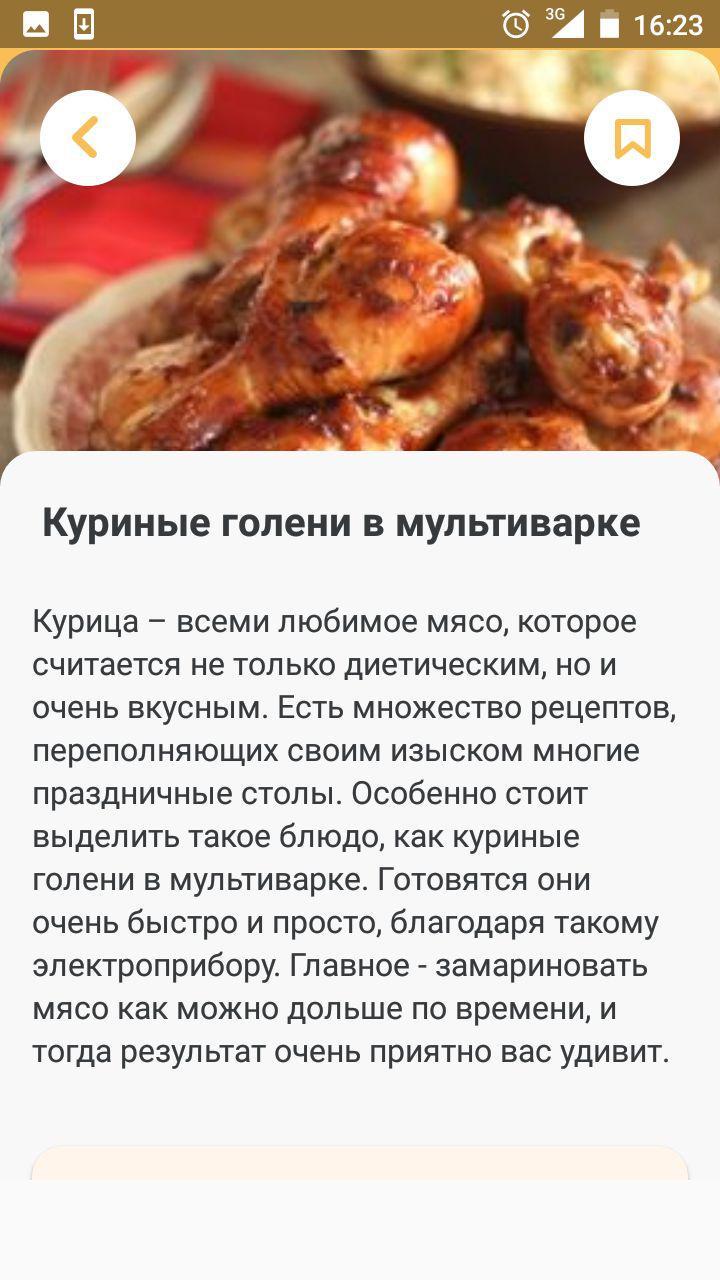Go back using the arrow button
The width and height of the screenshot is (720, 1280).
point(87,138)
